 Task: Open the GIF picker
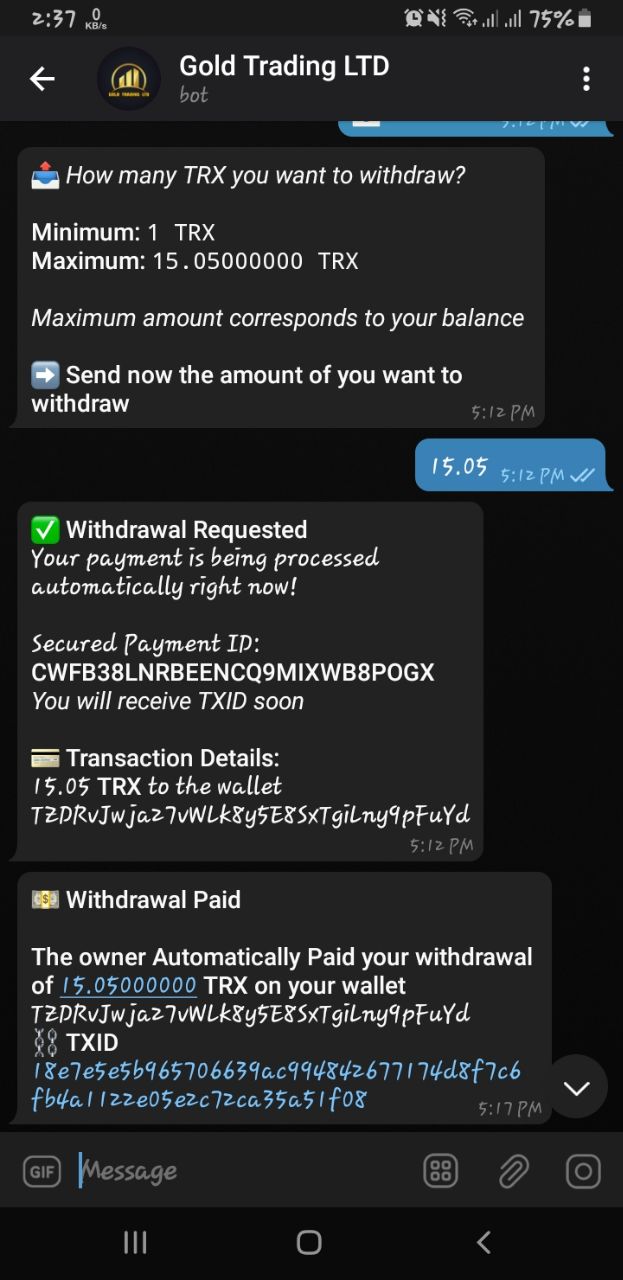click(42, 1171)
